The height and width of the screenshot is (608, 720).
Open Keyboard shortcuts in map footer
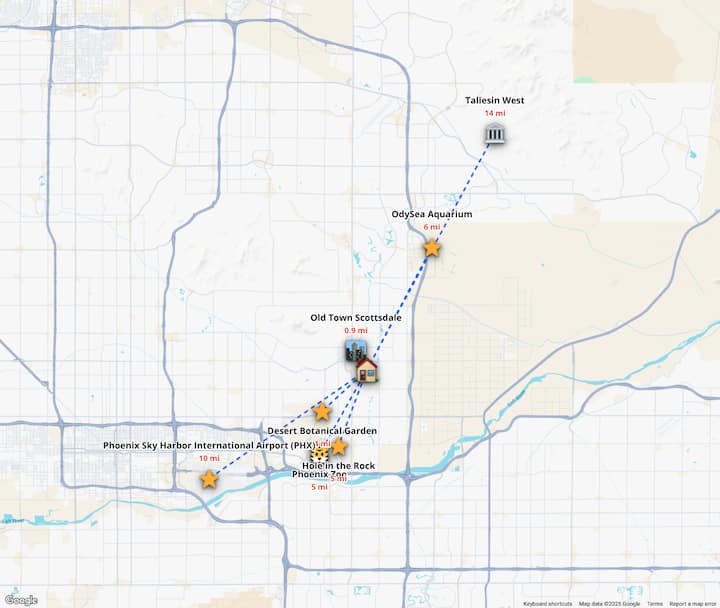coord(547,603)
